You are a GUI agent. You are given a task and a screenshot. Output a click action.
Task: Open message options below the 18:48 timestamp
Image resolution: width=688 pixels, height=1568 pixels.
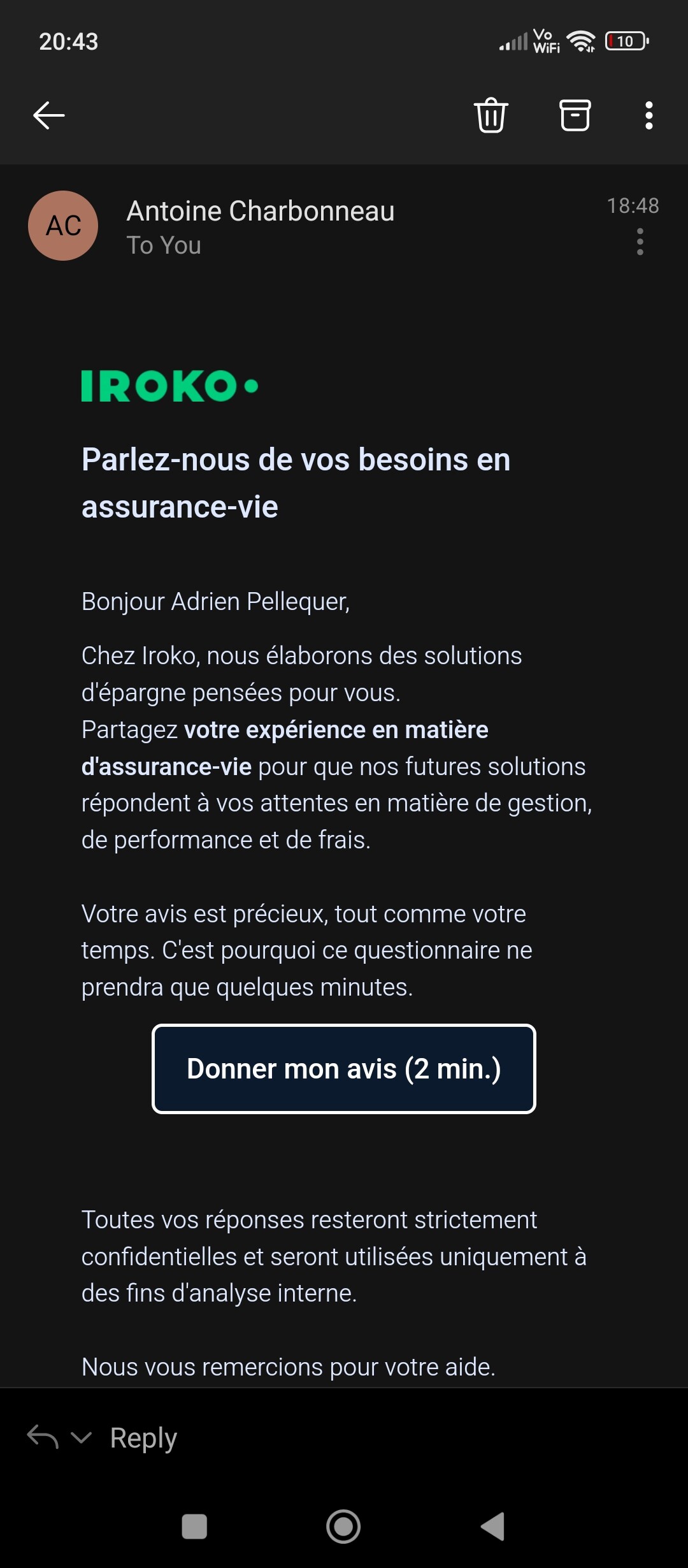point(640,242)
